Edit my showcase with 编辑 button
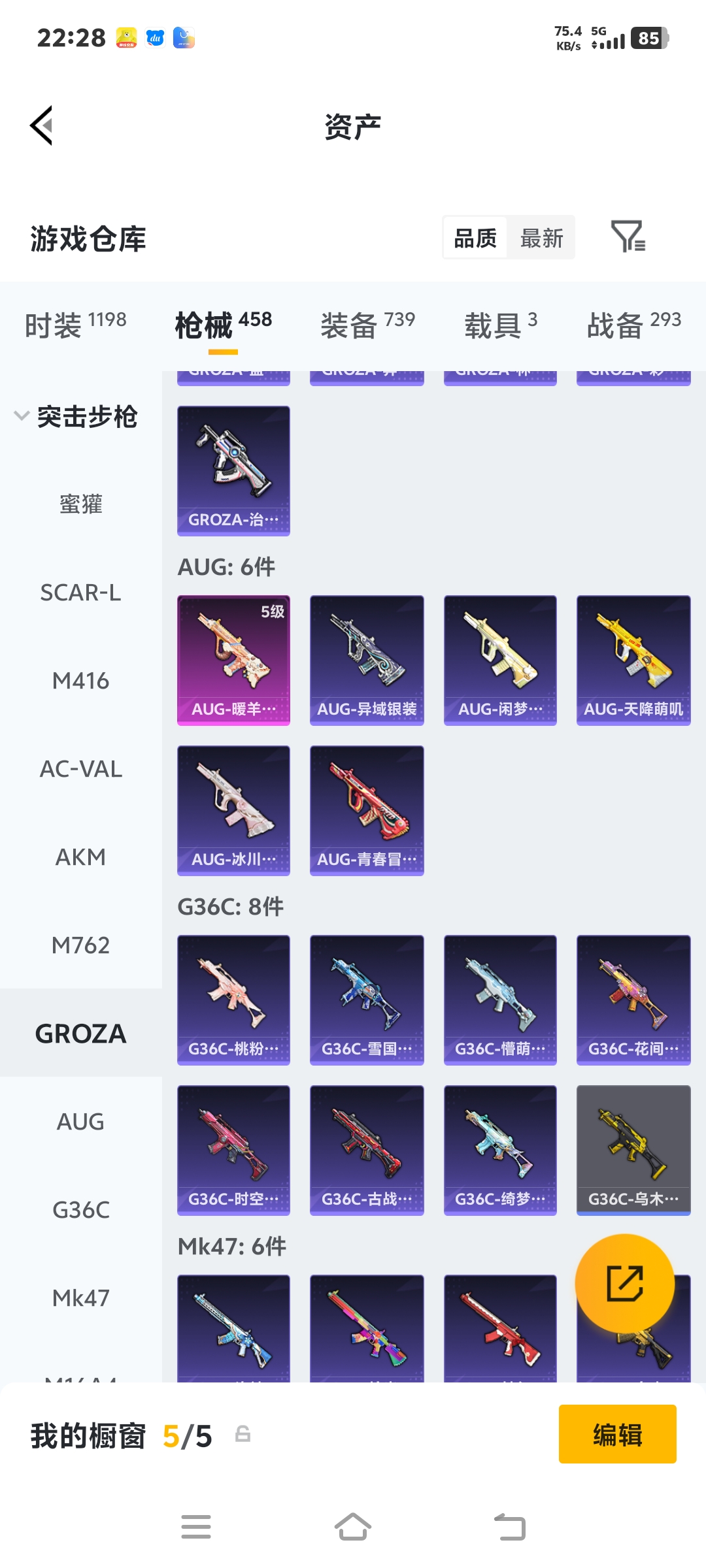Image resolution: width=706 pixels, height=1568 pixels. click(617, 1435)
